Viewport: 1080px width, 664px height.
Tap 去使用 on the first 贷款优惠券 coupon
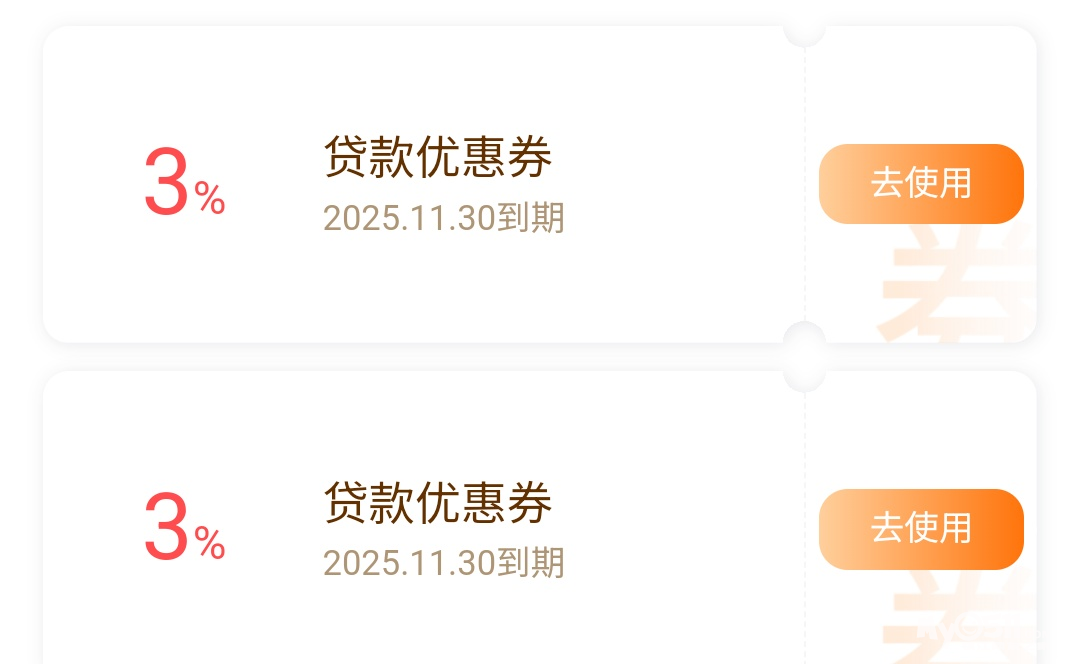pyautogui.click(x=921, y=184)
